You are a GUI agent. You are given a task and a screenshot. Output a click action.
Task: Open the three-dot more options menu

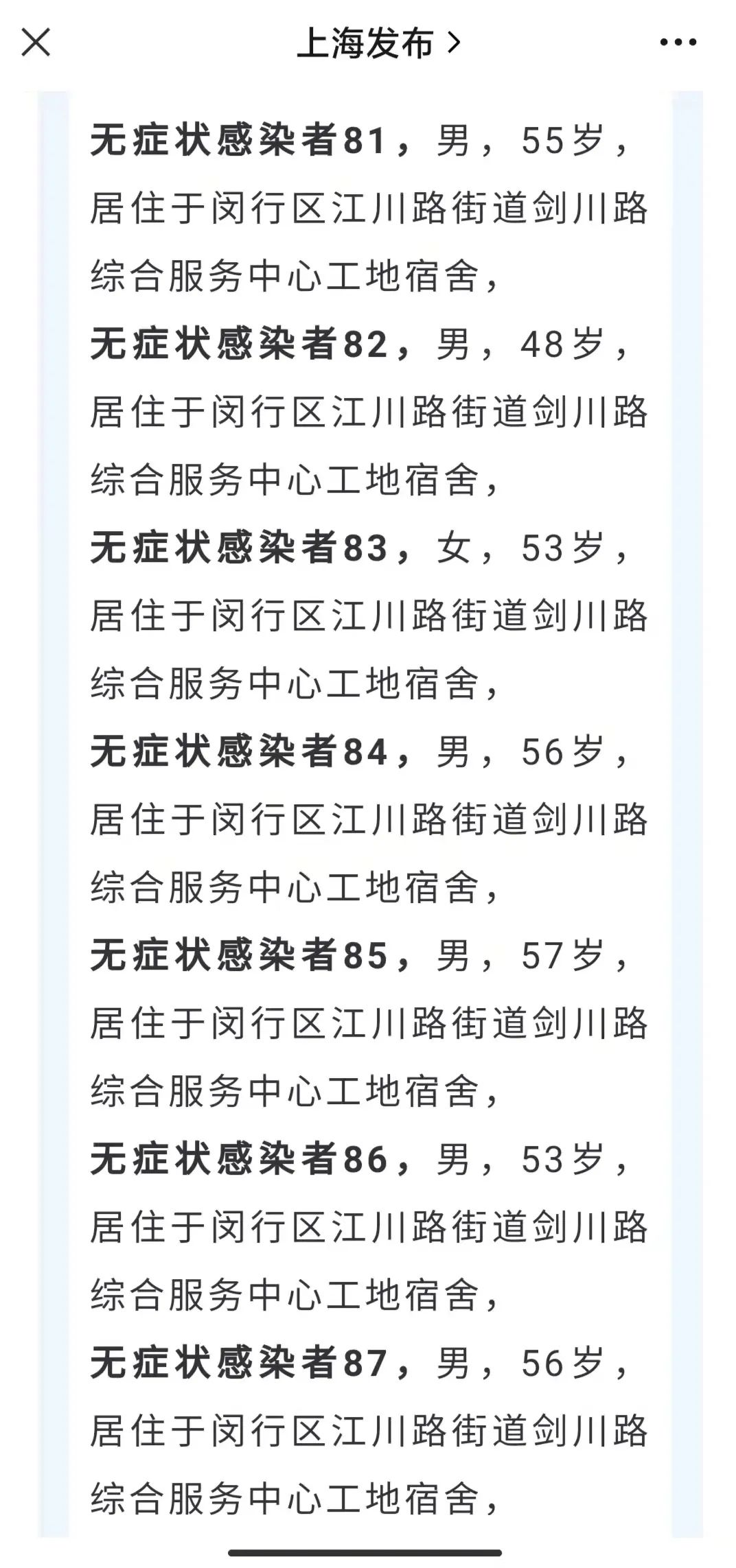coord(678,43)
